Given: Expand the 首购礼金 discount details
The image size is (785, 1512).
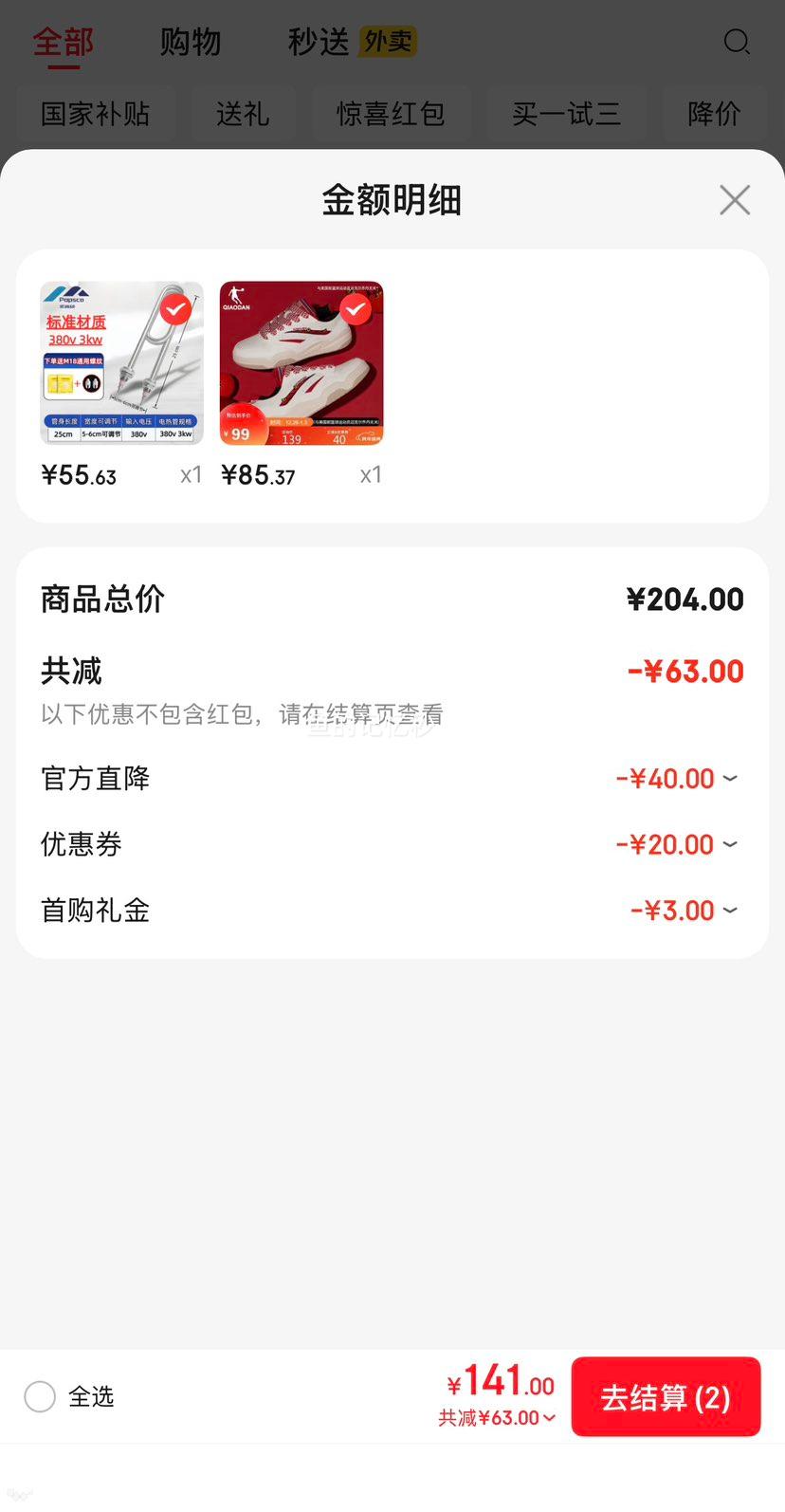Looking at the screenshot, I should click(729, 911).
